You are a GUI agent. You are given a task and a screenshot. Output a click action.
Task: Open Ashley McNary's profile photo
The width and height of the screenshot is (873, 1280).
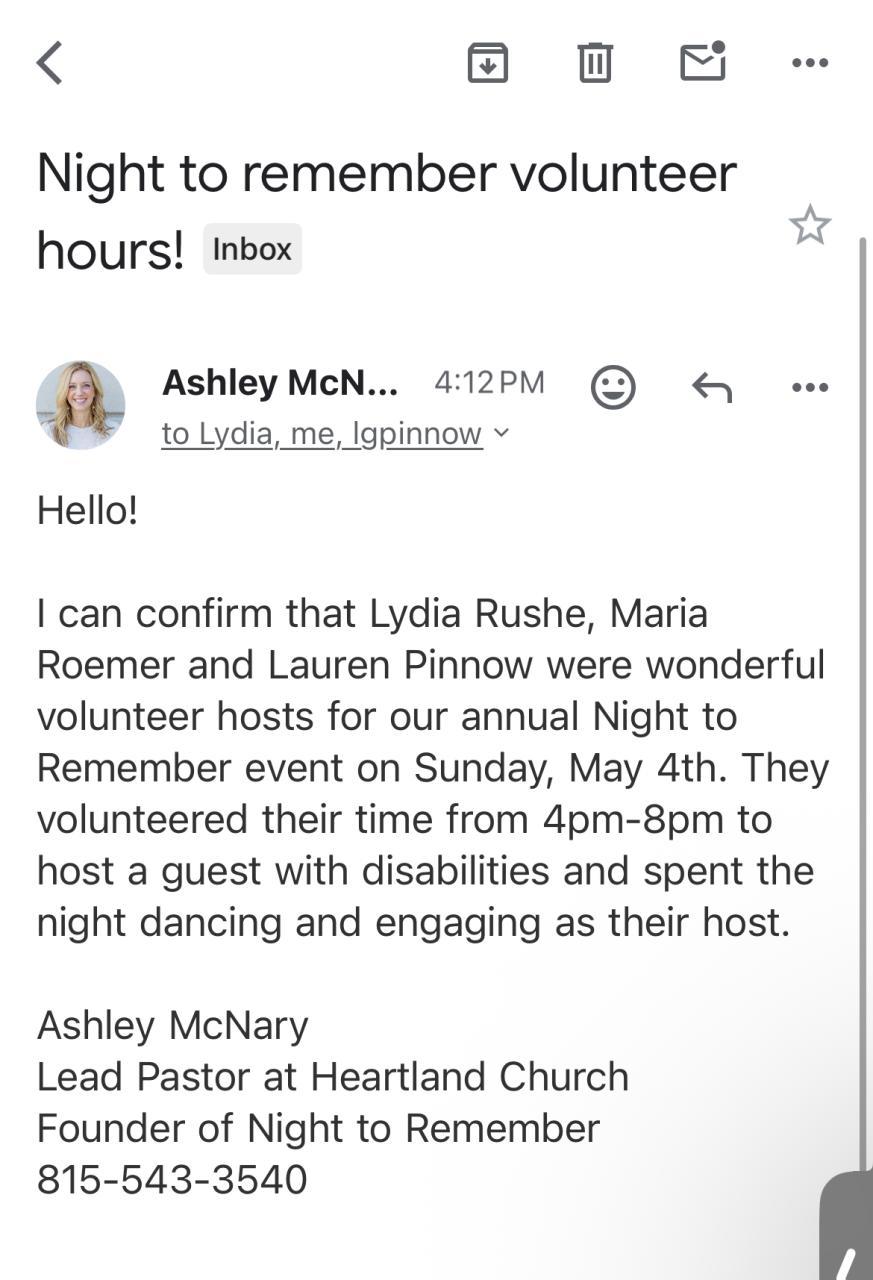point(81,405)
